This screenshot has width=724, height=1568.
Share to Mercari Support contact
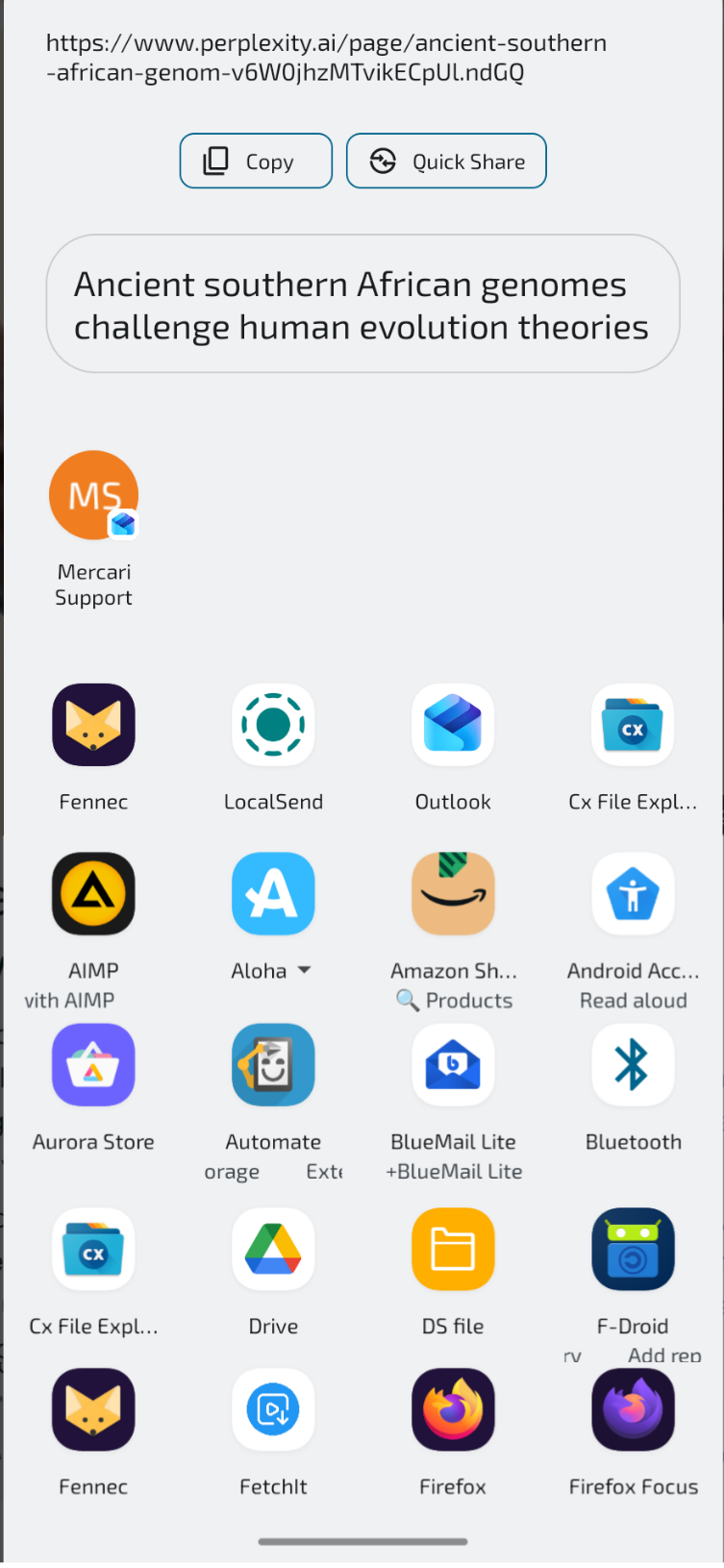93,496
